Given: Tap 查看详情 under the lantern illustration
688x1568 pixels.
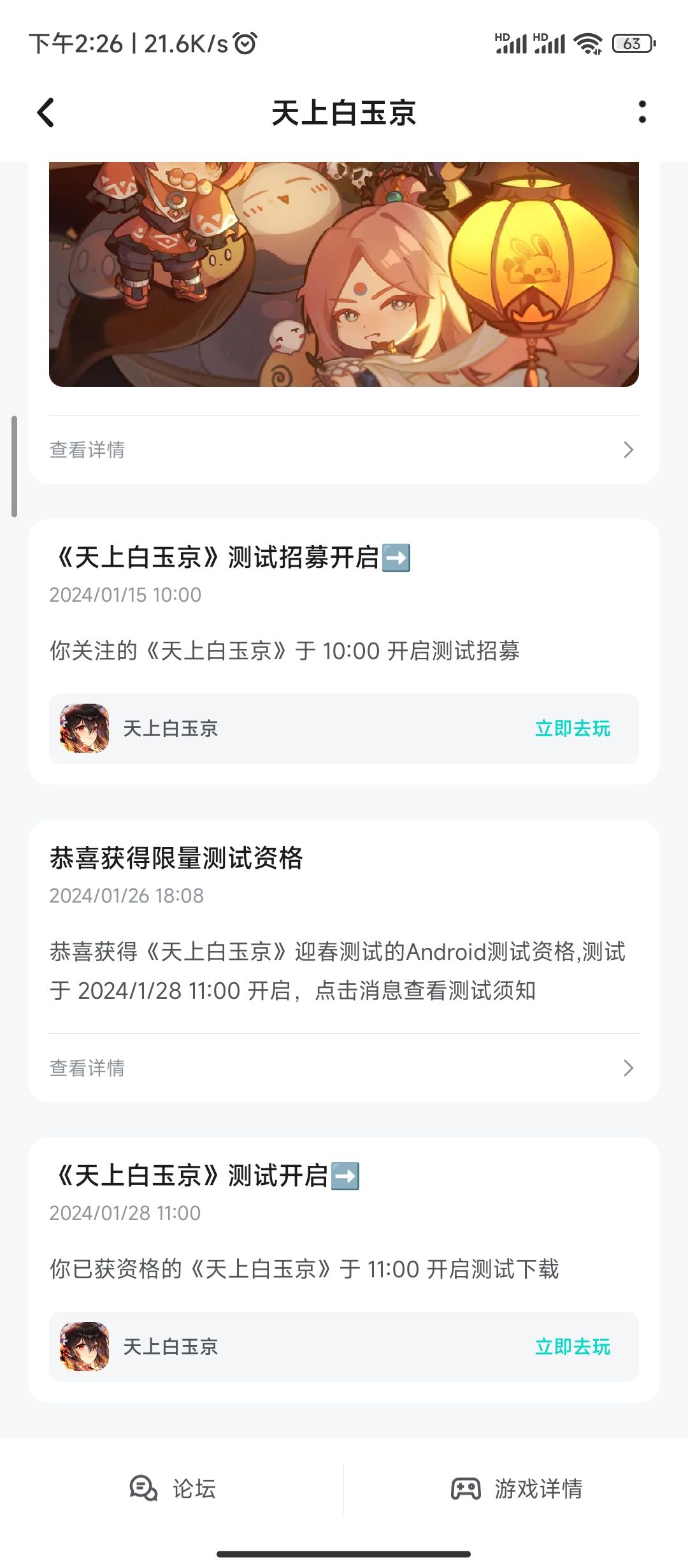Looking at the screenshot, I should pos(344,450).
